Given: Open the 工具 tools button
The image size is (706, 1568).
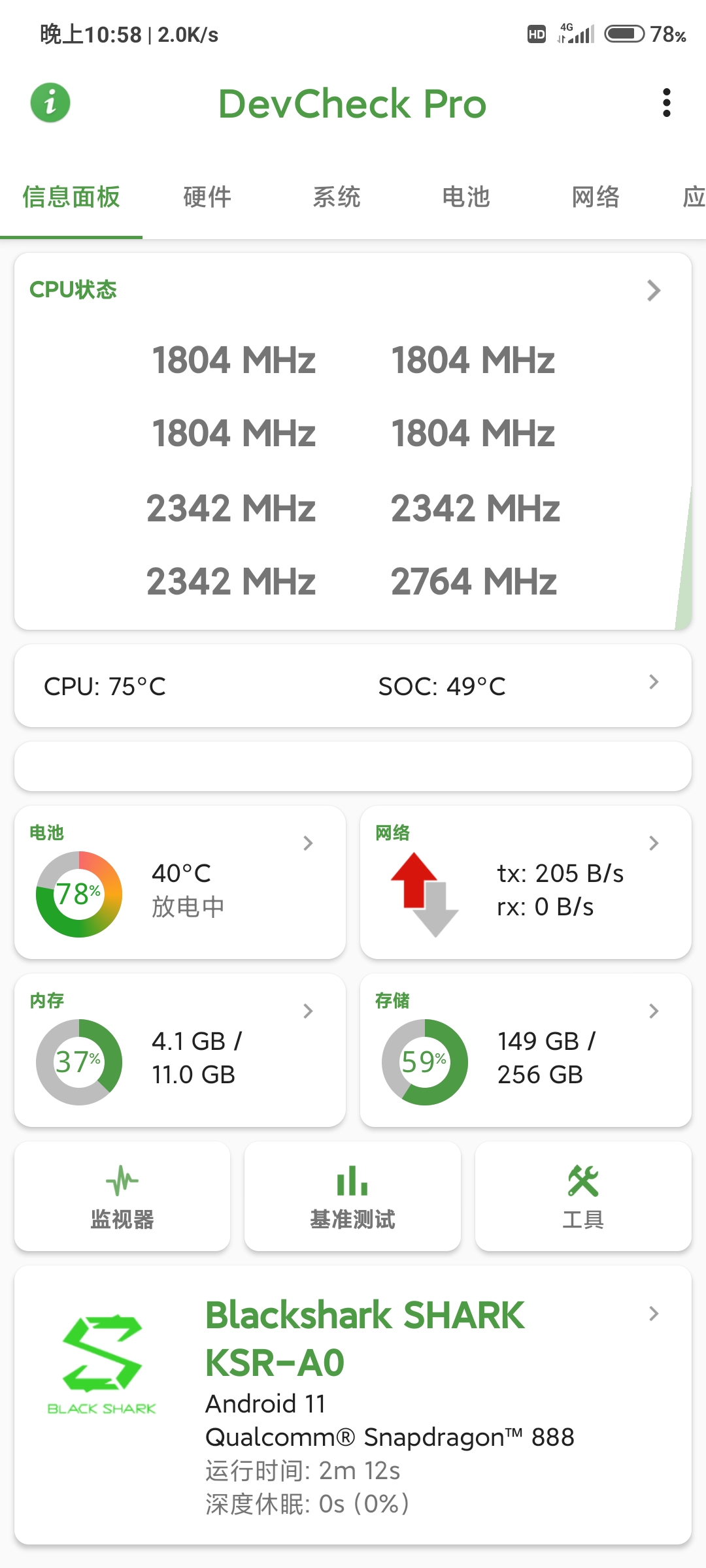Looking at the screenshot, I should pos(583,1196).
